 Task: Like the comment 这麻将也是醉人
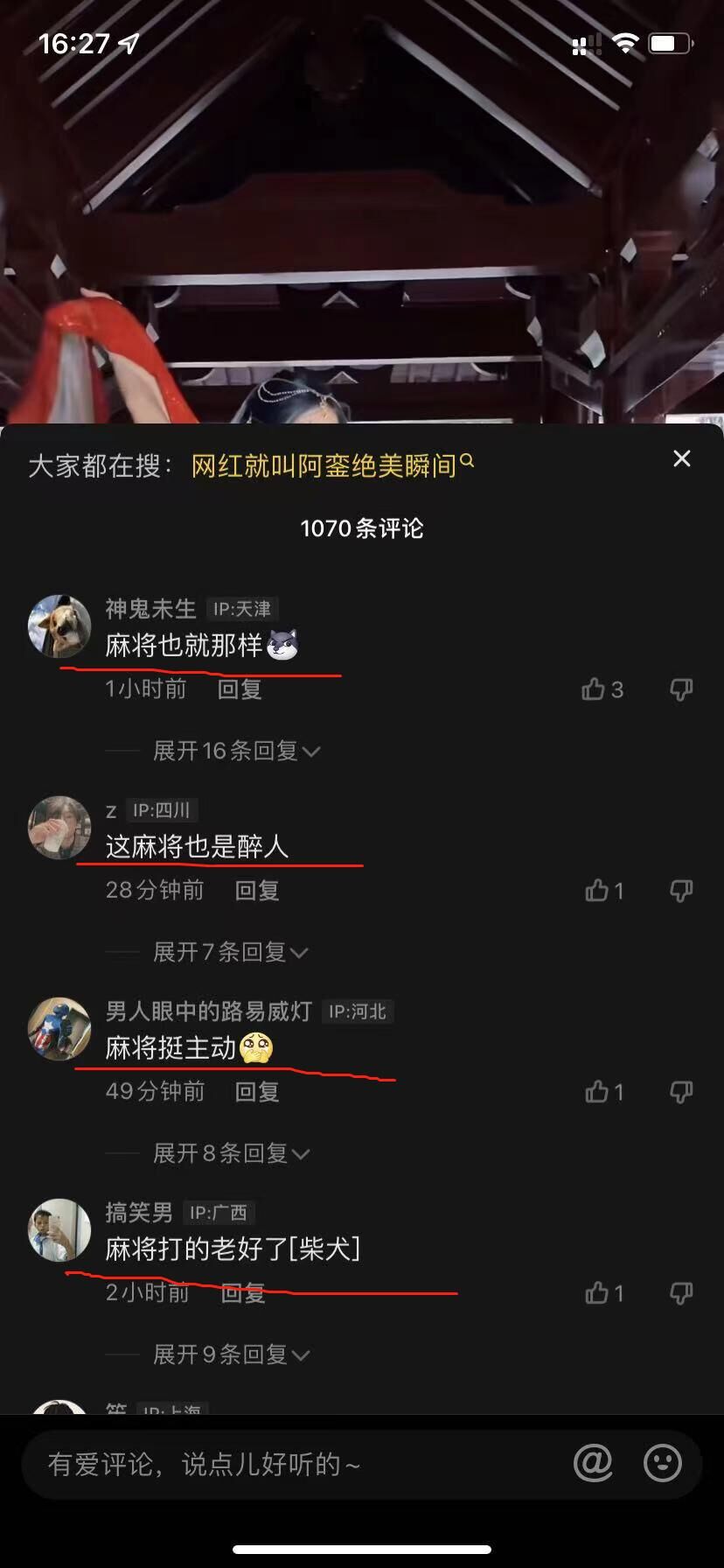597,891
